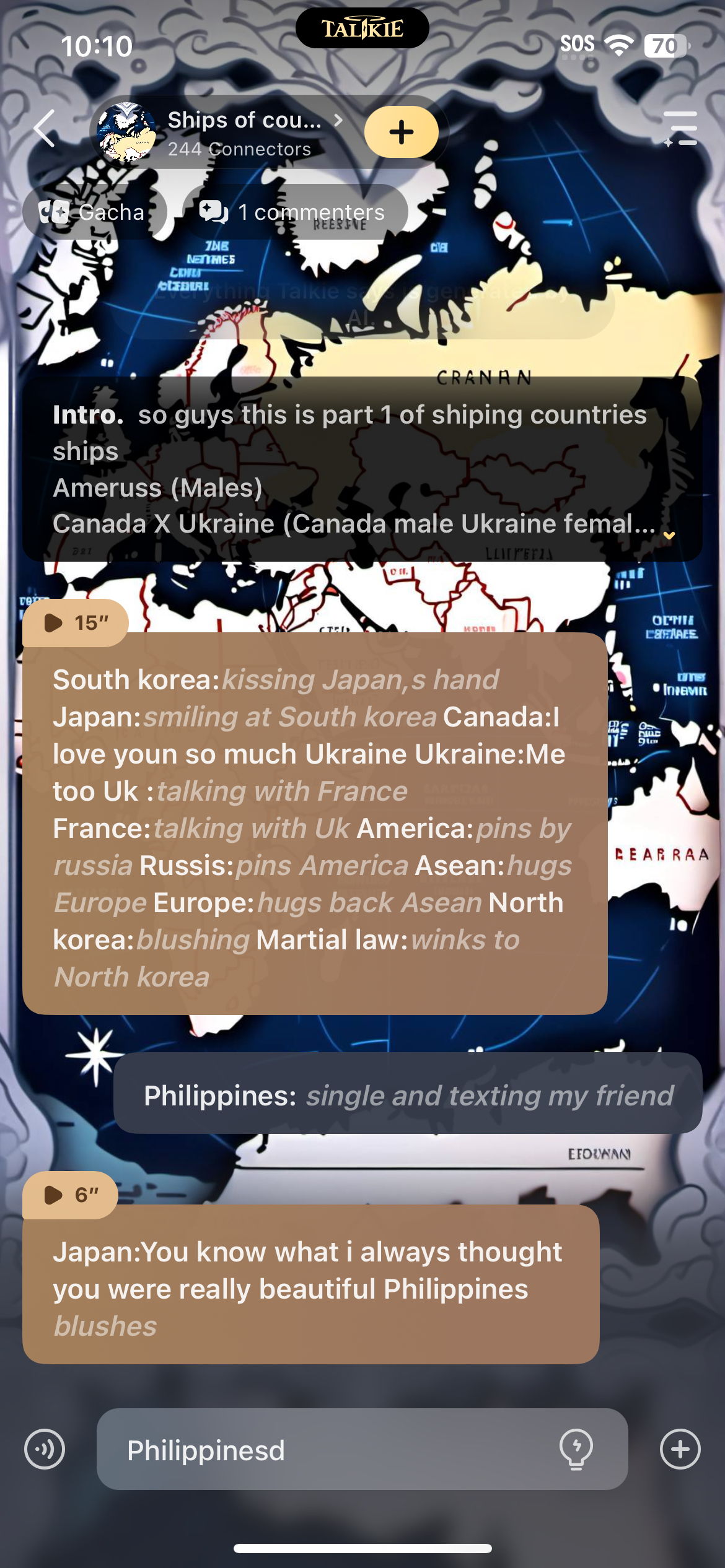Image resolution: width=725 pixels, height=1568 pixels.
Task: Play the 15-second voice message
Action: (x=75, y=623)
